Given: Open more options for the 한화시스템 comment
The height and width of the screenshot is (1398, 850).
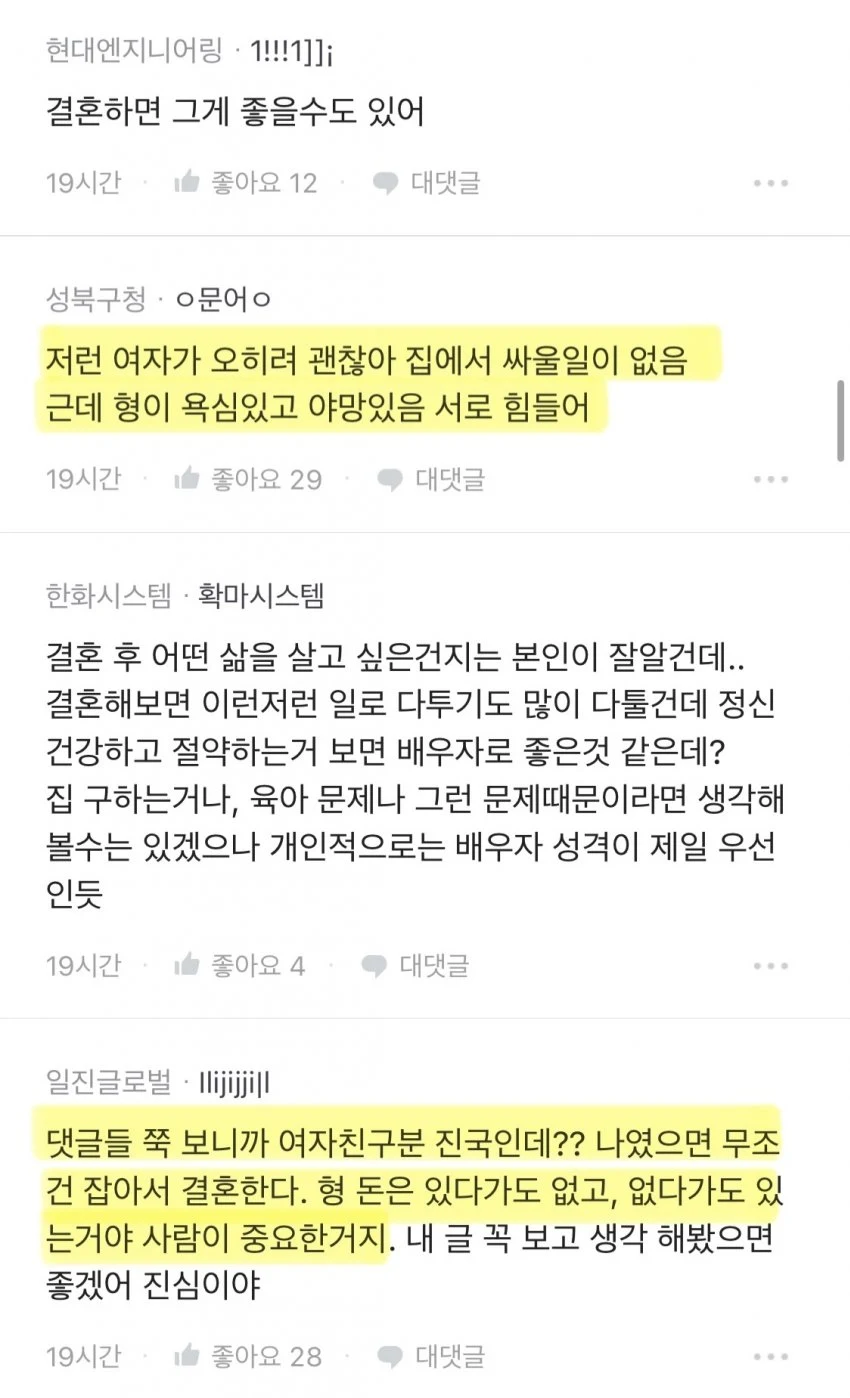Looking at the screenshot, I should pyautogui.click(x=771, y=965).
